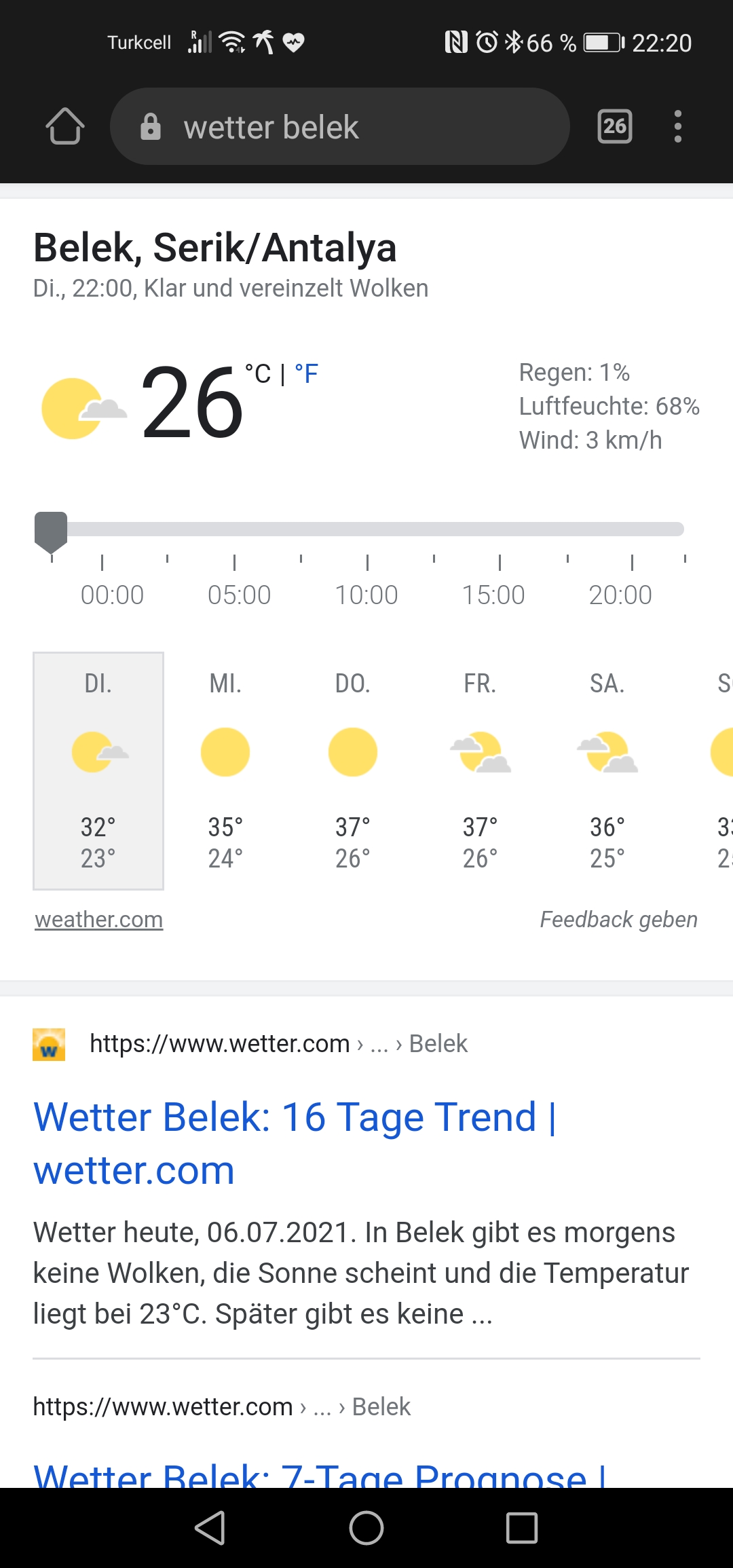Open the tab switcher with 26 tabs
This screenshot has width=733, height=1568.
(614, 126)
